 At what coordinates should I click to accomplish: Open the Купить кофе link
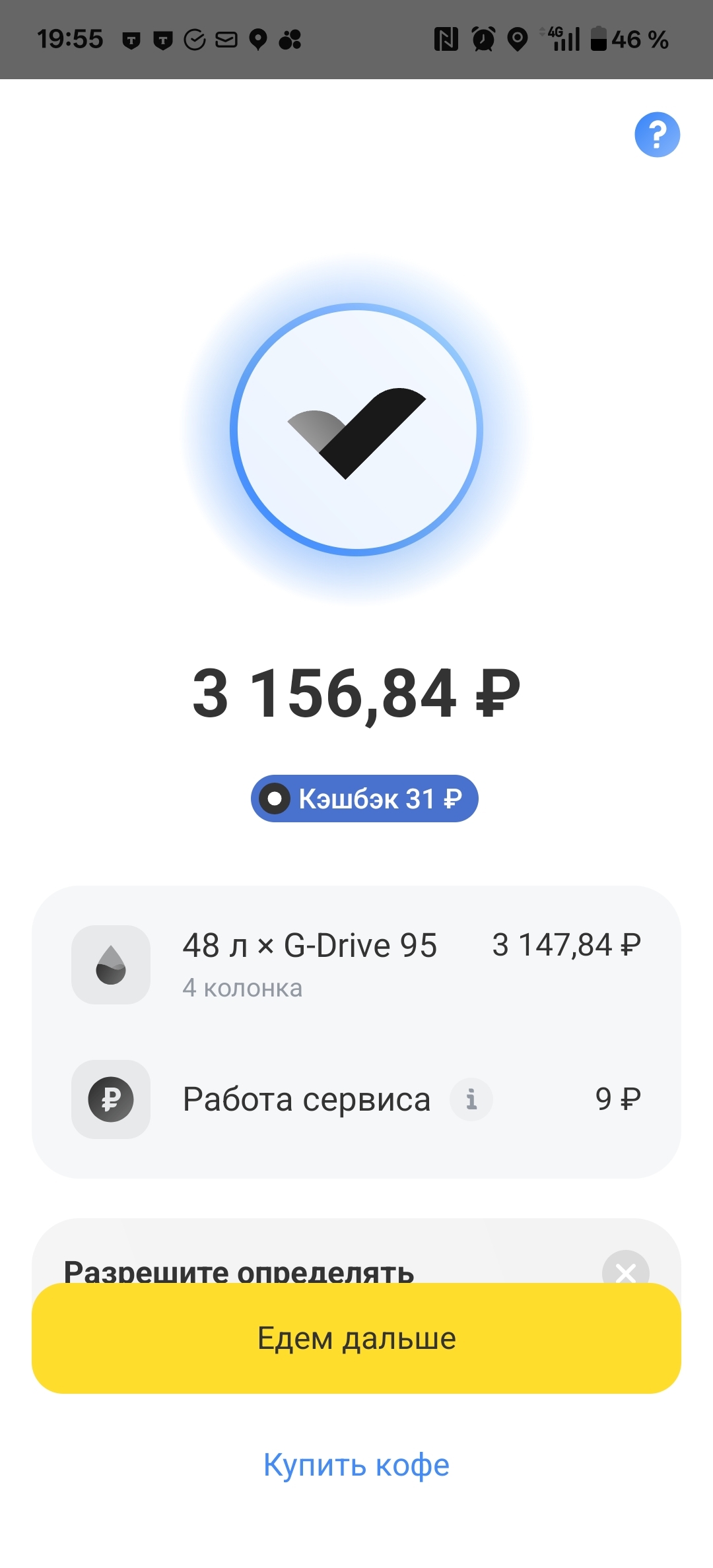[x=356, y=1465]
